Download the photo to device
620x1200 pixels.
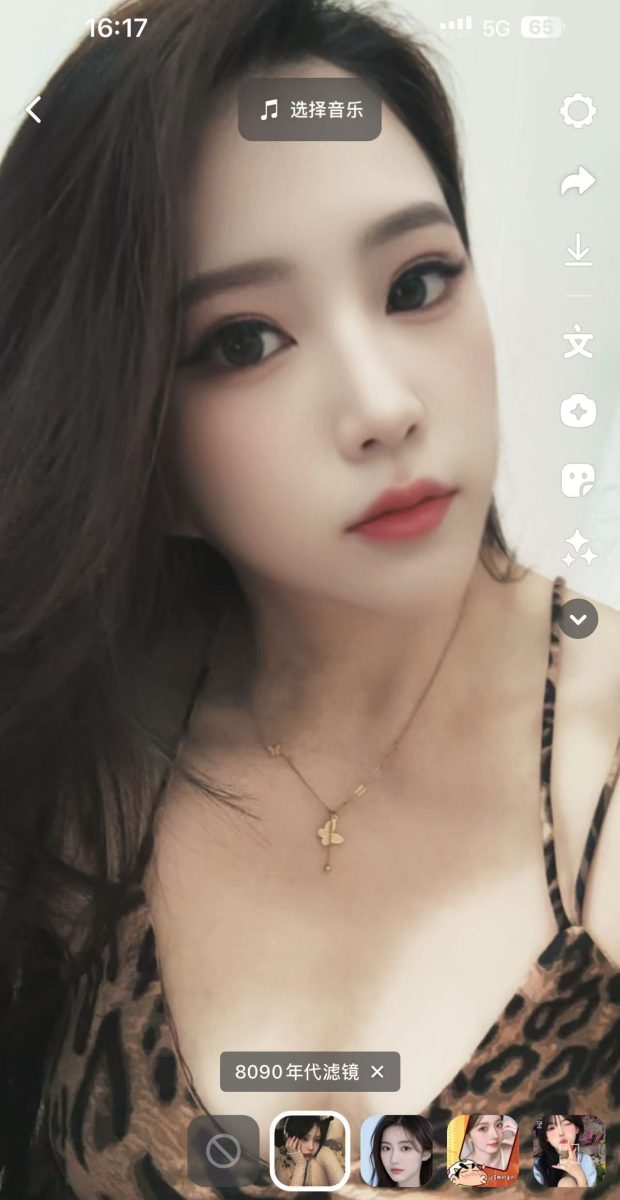click(x=578, y=250)
